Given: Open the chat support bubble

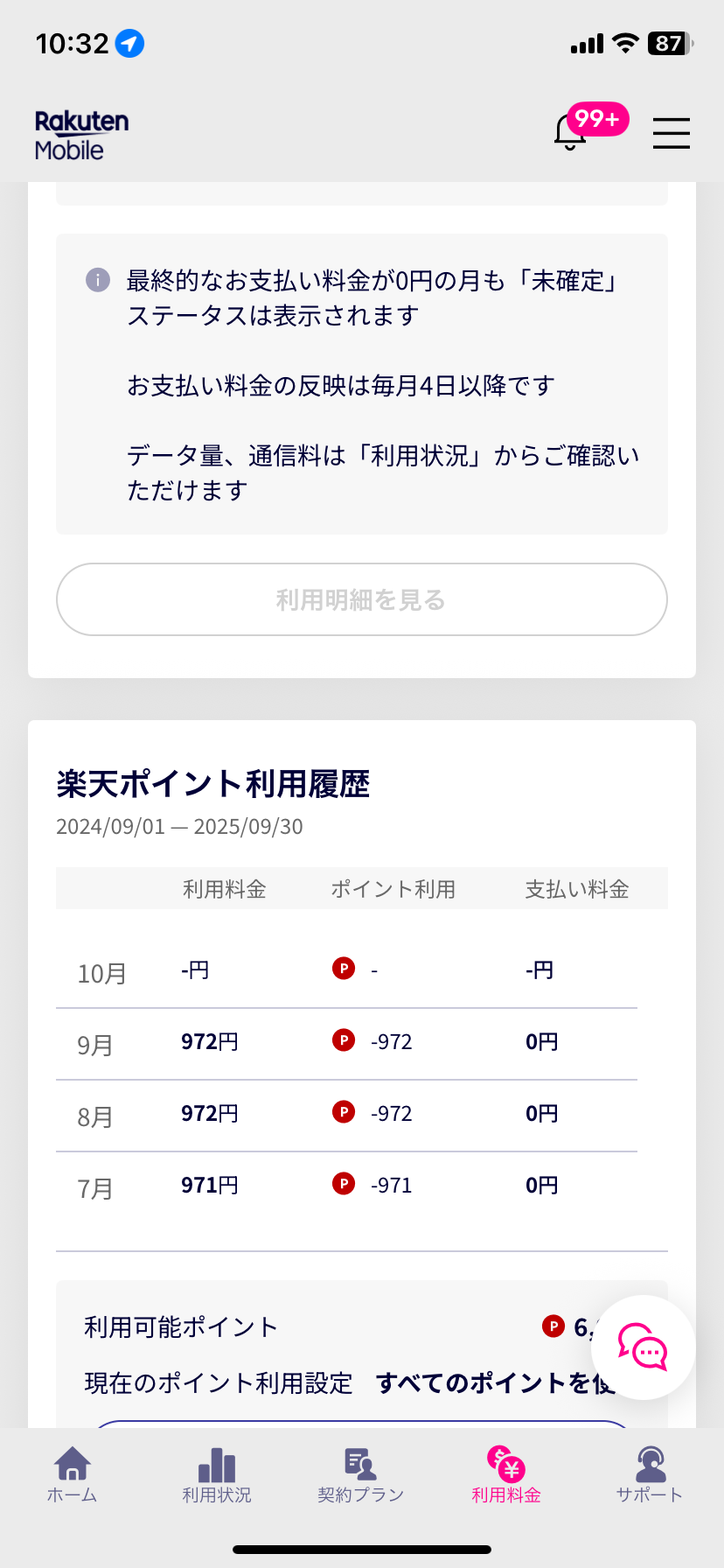Looking at the screenshot, I should coord(643,1347).
